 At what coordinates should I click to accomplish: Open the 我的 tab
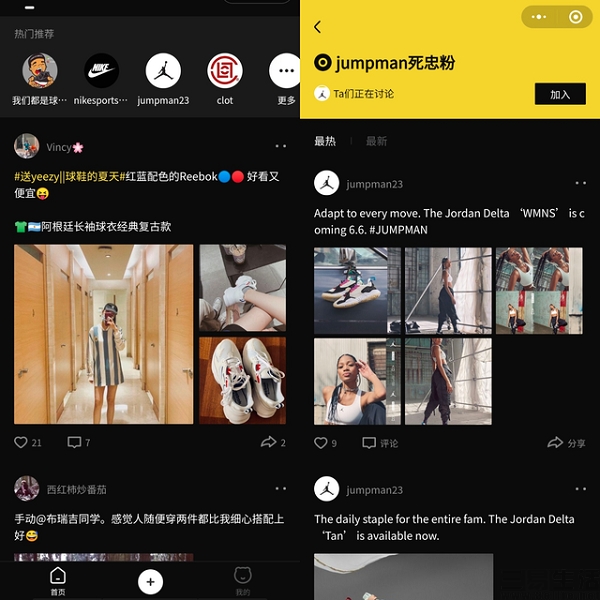pyautogui.click(x=242, y=579)
